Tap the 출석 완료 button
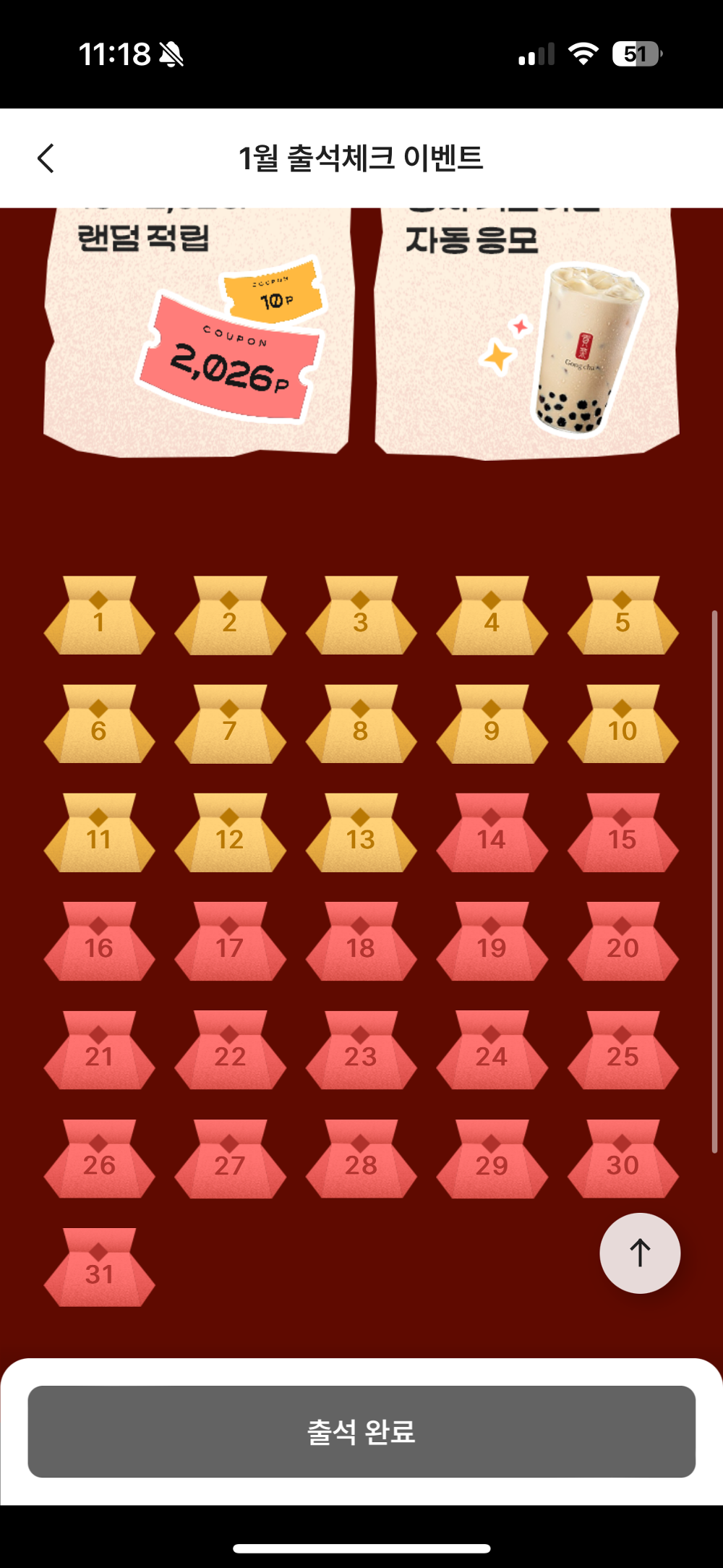Viewport: 723px width, 1568px height. pyautogui.click(x=361, y=1431)
